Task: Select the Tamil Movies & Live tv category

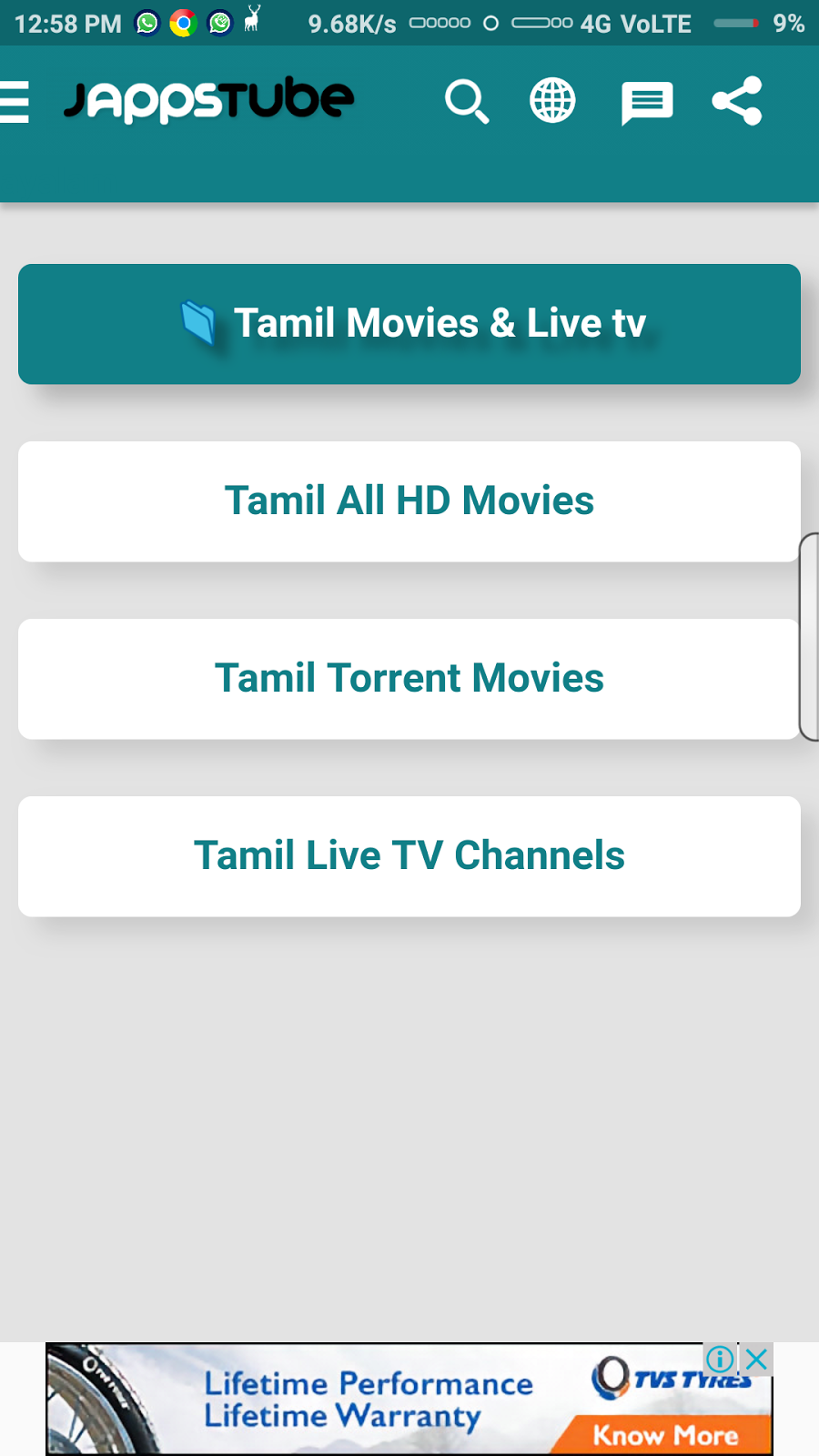Action: 409,324
